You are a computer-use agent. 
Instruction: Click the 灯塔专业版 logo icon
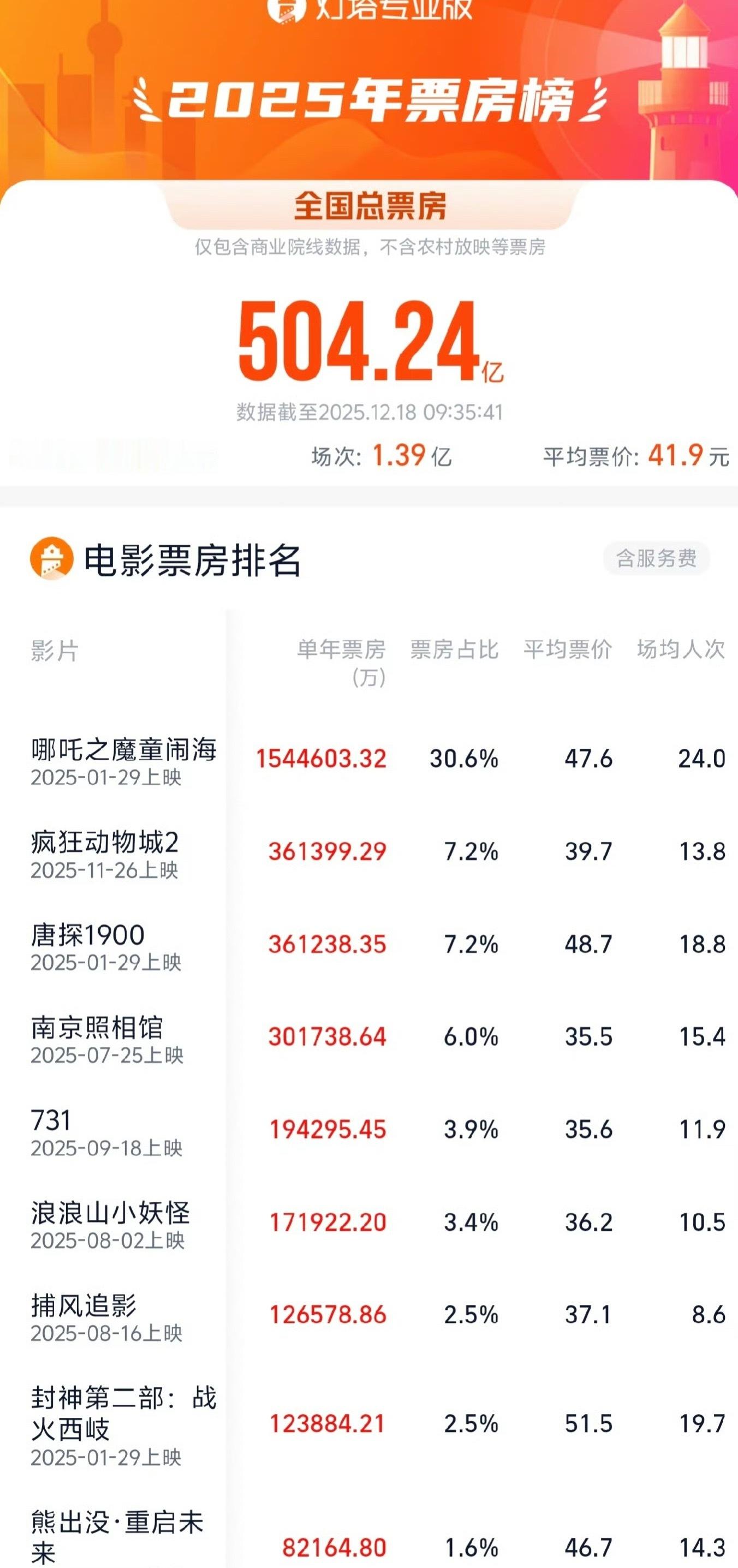click(285, 10)
